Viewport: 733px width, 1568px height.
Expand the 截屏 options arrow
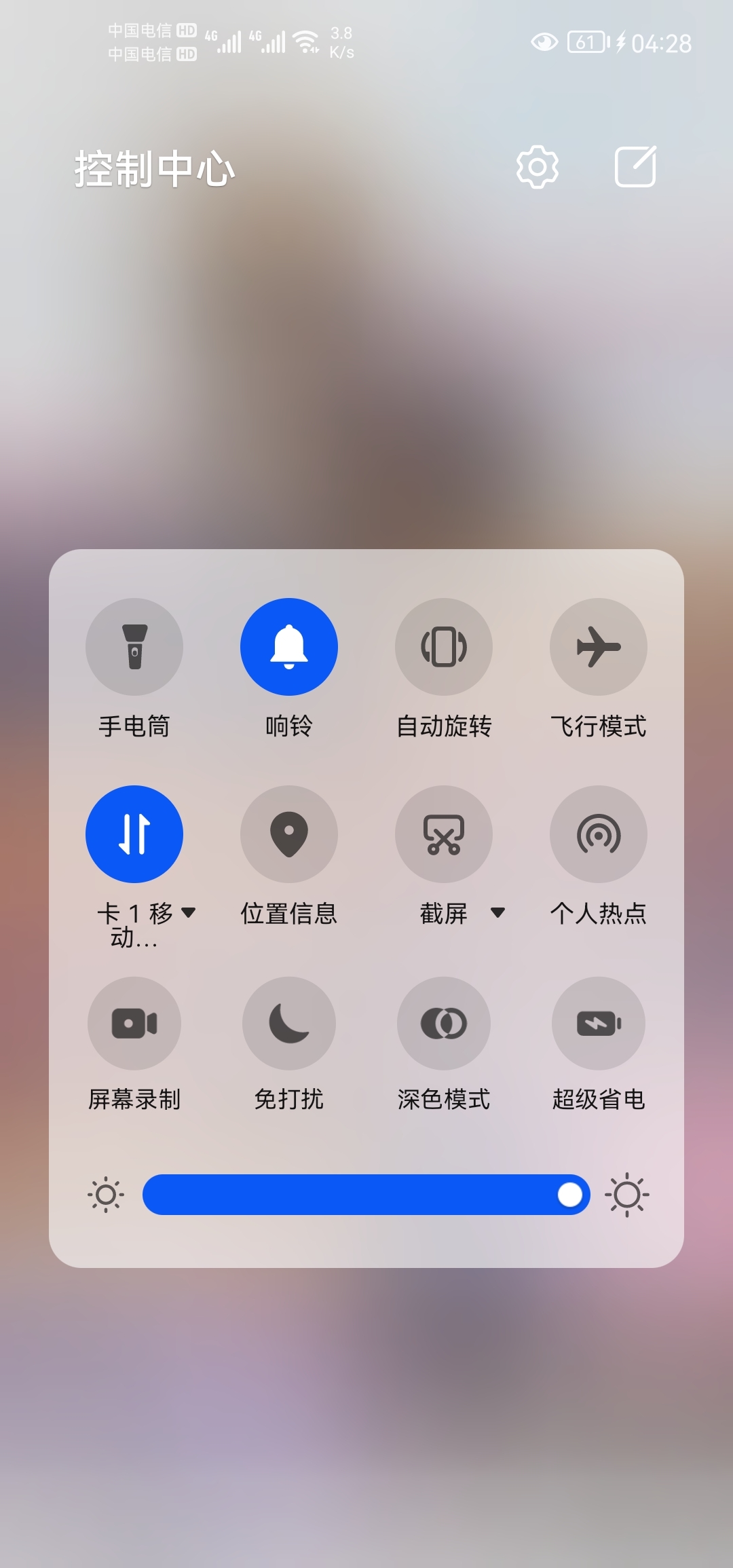click(x=497, y=913)
